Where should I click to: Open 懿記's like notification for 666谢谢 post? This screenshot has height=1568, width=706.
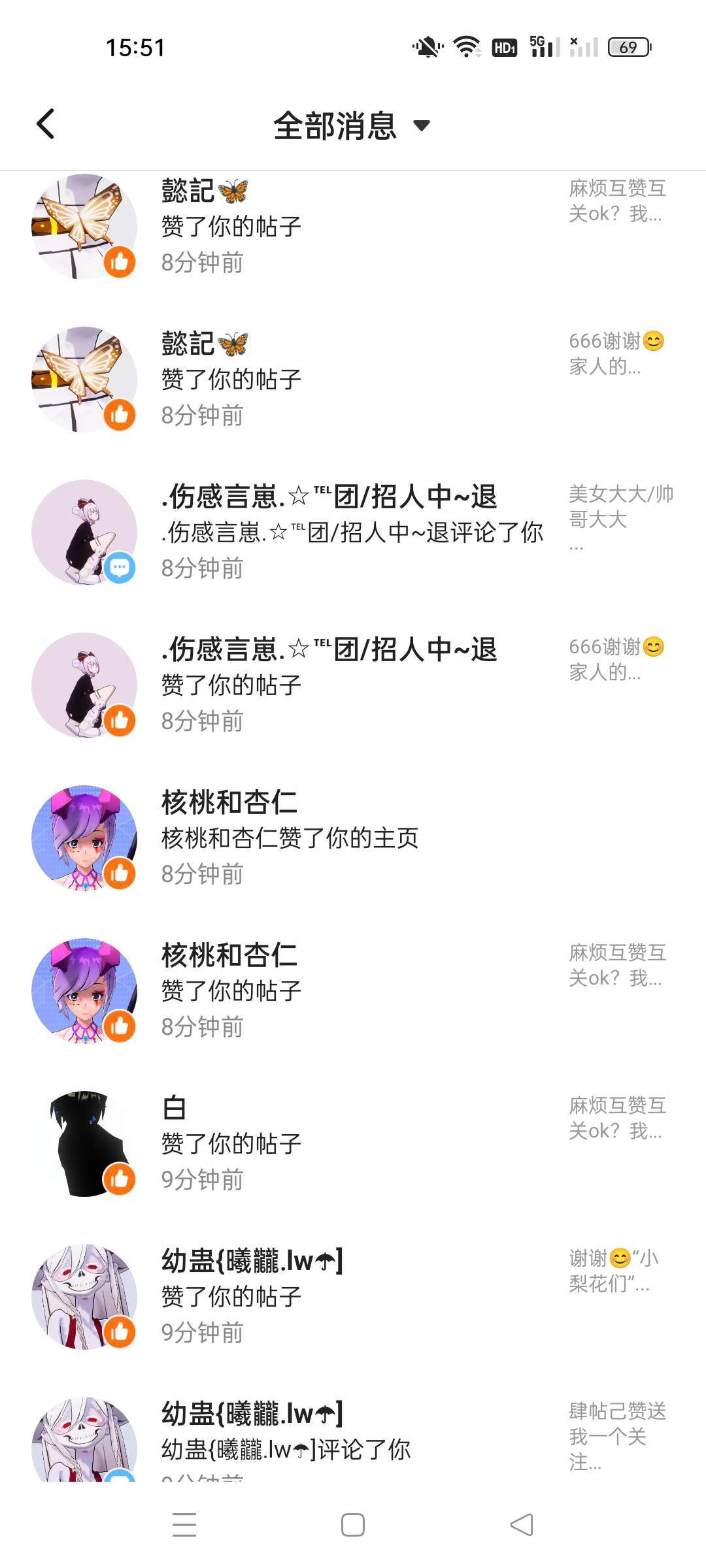[x=353, y=380]
